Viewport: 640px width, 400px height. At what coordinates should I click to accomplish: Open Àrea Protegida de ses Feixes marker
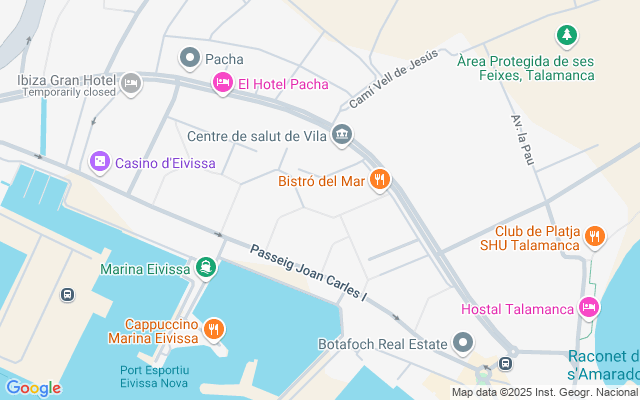[x=567, y=36]
